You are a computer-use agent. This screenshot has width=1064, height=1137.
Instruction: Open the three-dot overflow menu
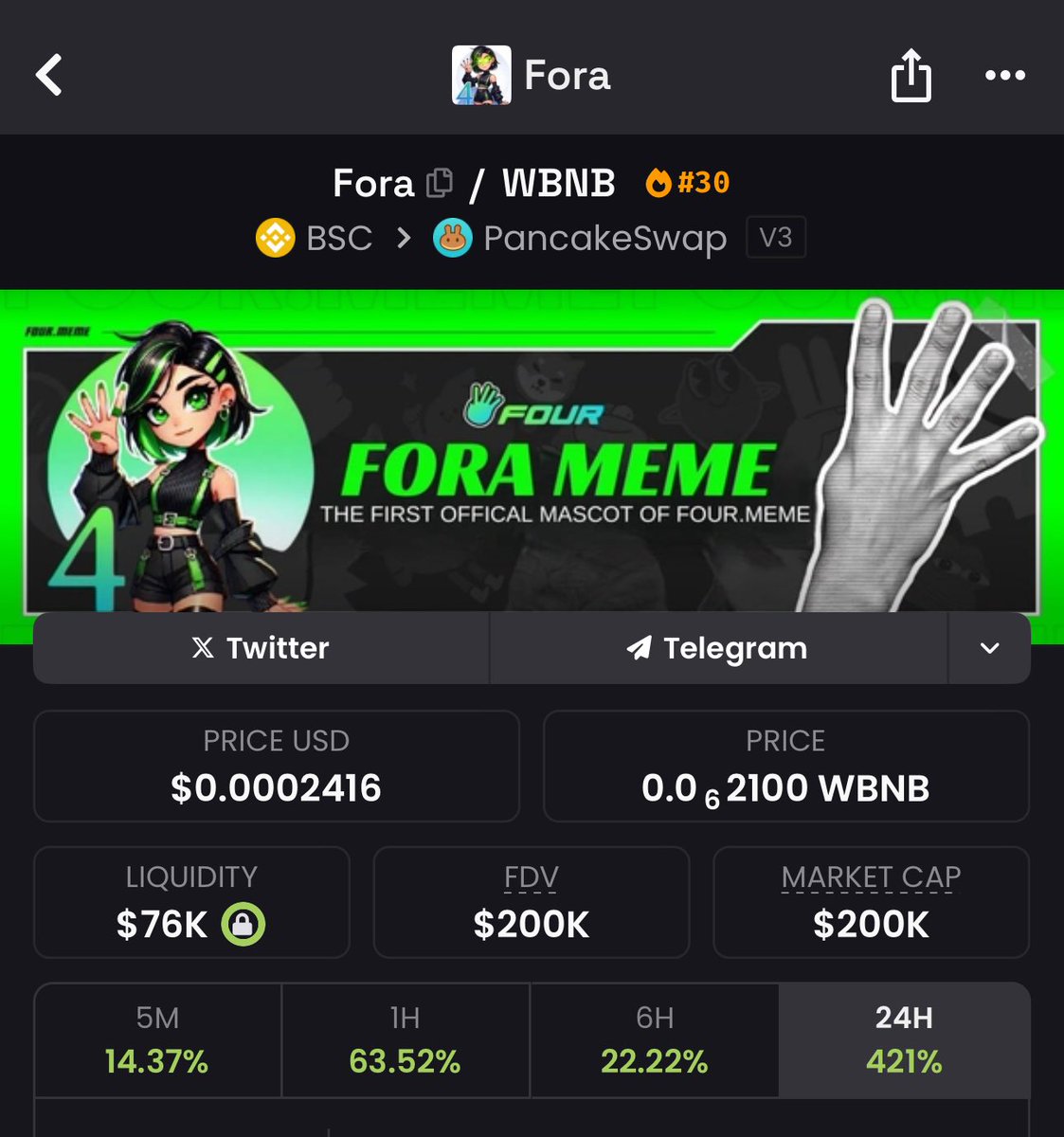1004,76
